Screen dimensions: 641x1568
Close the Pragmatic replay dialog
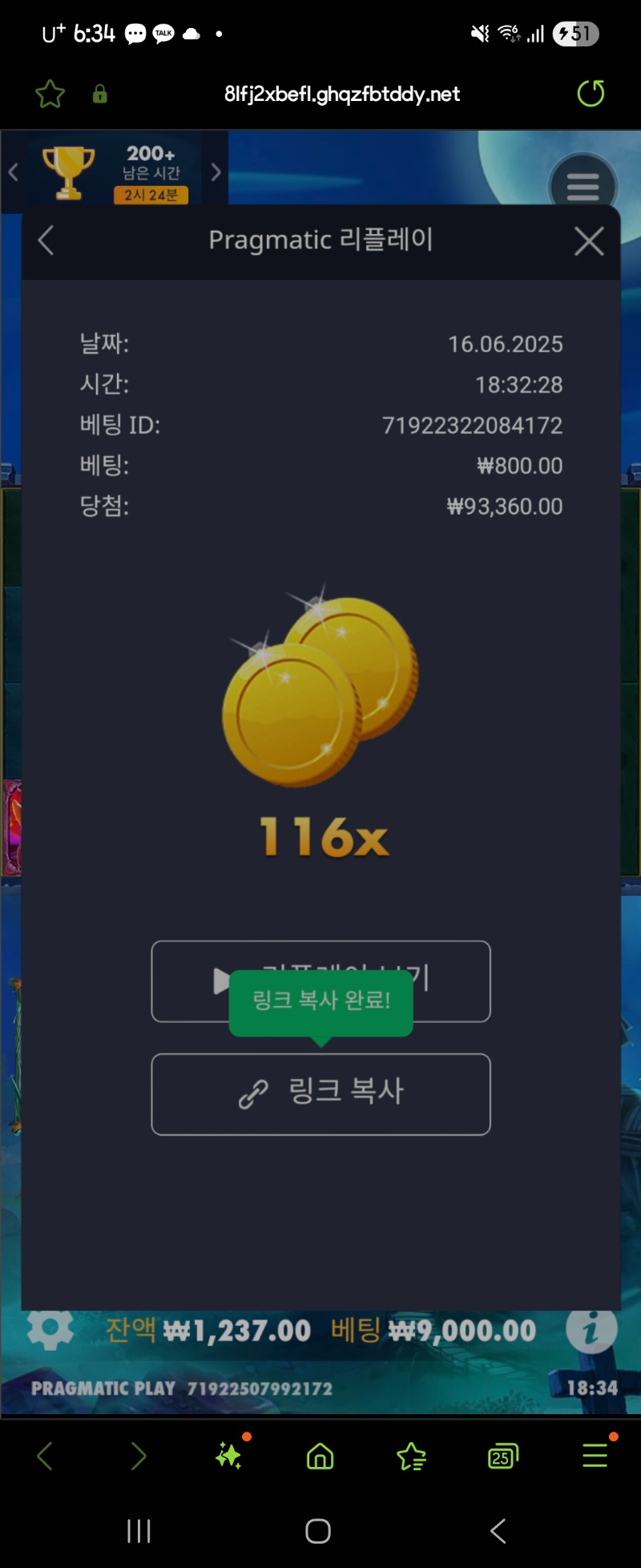[x=589, y=240]
